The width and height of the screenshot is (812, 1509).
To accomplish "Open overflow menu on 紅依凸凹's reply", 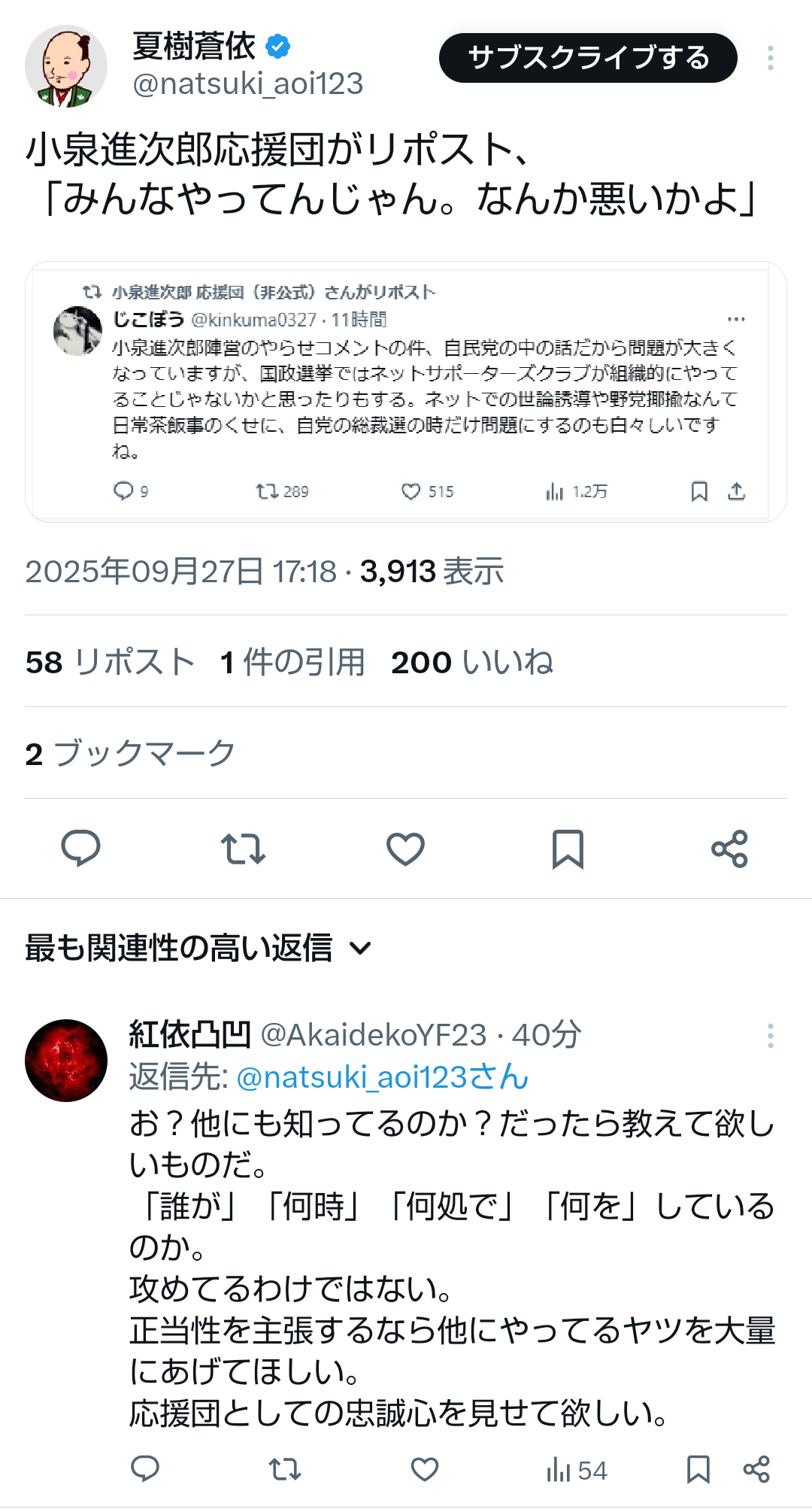I will (x=770, y=1036).
